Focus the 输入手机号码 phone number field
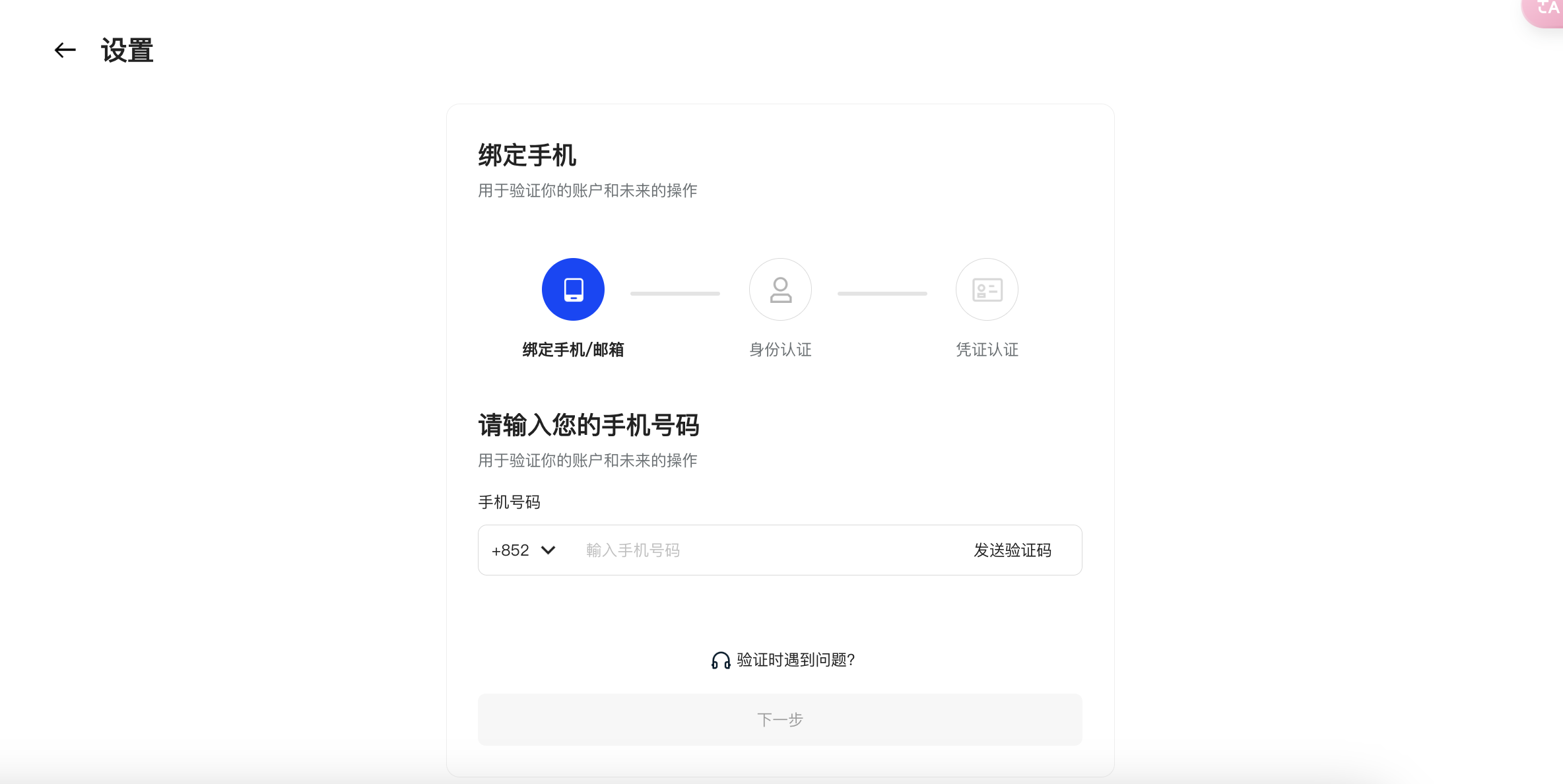The width and height of the screenshot is (1563, 784). [759, 550]
